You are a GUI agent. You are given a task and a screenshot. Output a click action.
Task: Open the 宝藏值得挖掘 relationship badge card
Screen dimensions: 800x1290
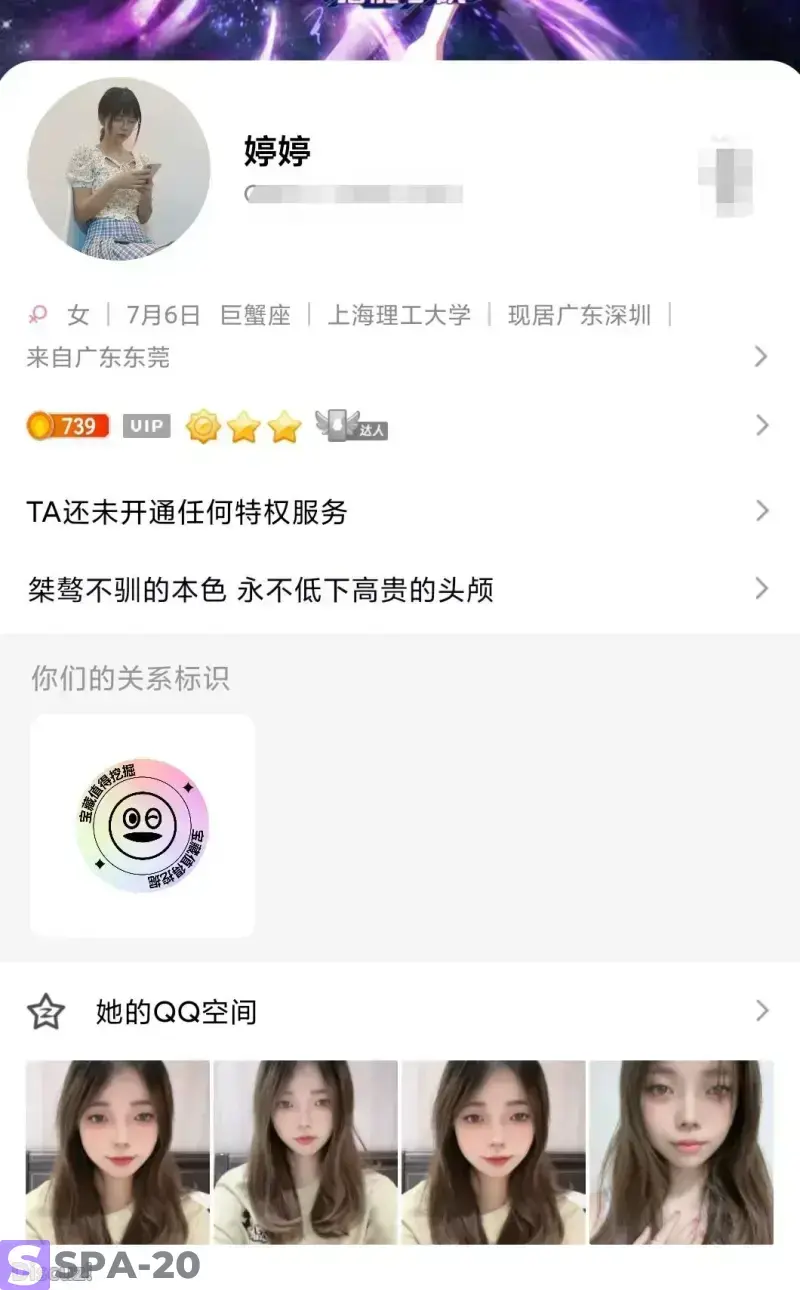click(142, 825)
